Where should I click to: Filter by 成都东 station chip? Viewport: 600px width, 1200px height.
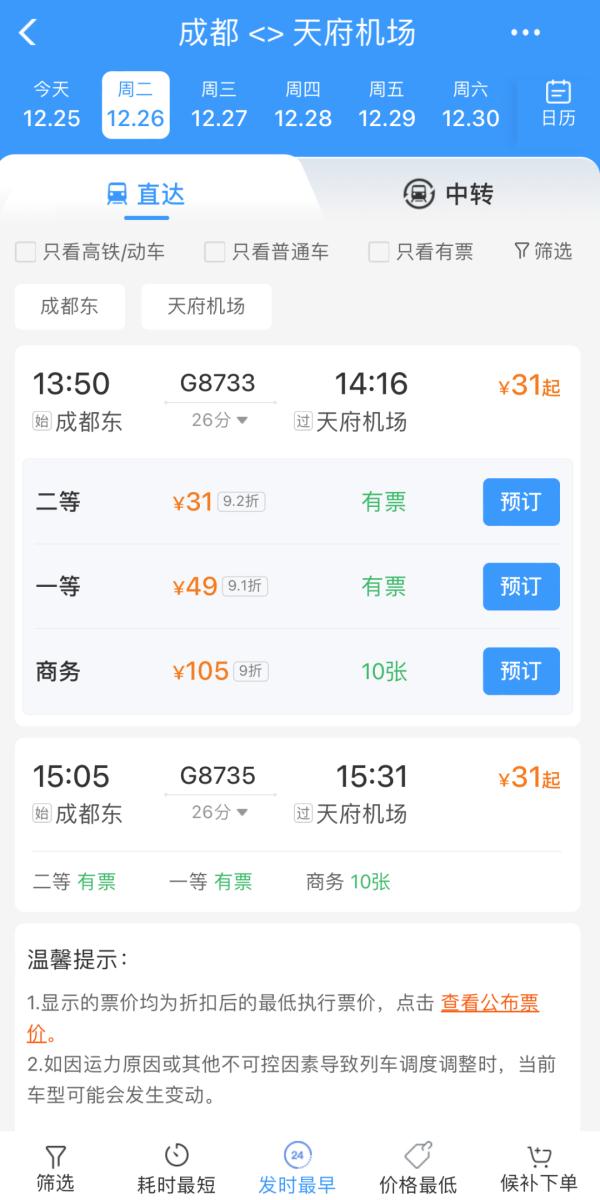tap(69, 306)
